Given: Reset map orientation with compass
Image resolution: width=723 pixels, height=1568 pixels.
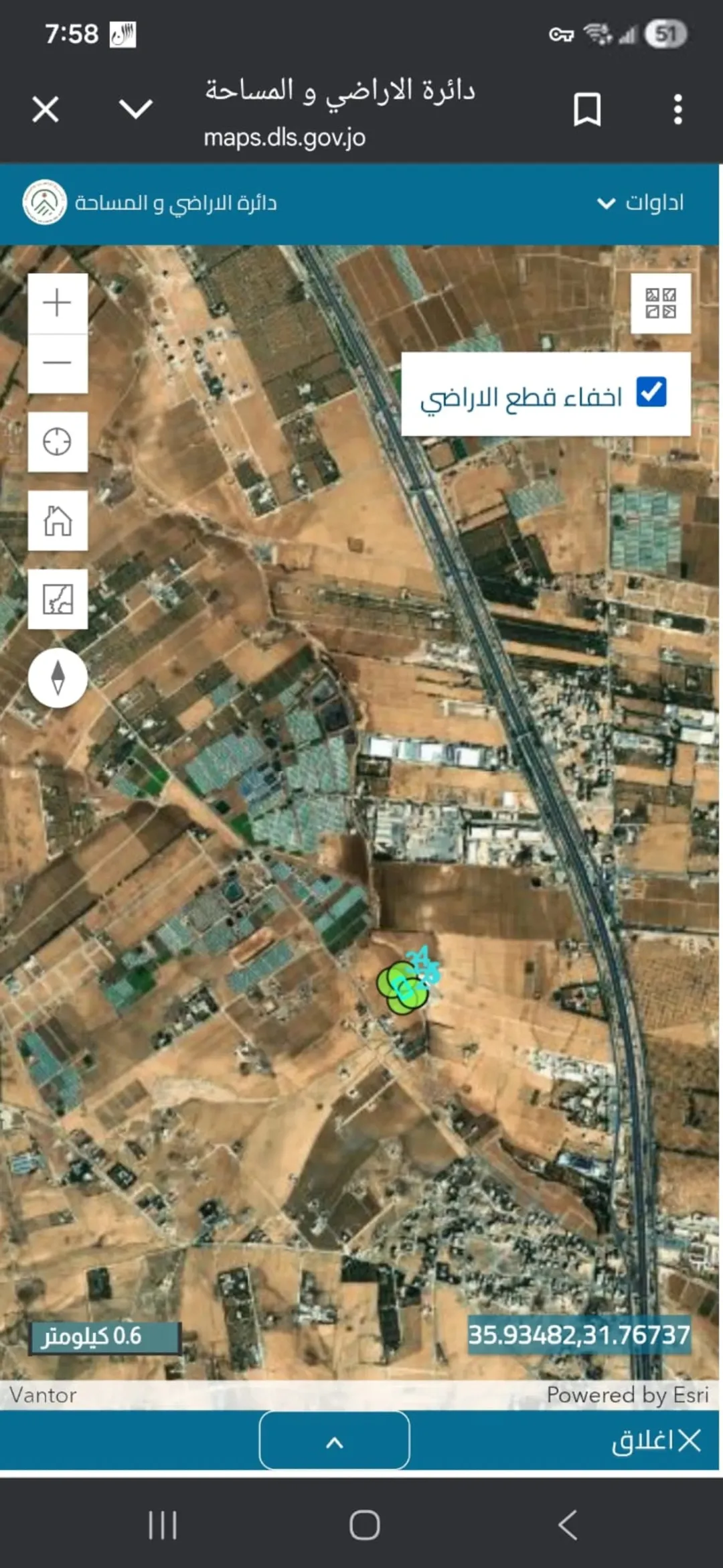Looking at the screenshot, I should point(58,678).
